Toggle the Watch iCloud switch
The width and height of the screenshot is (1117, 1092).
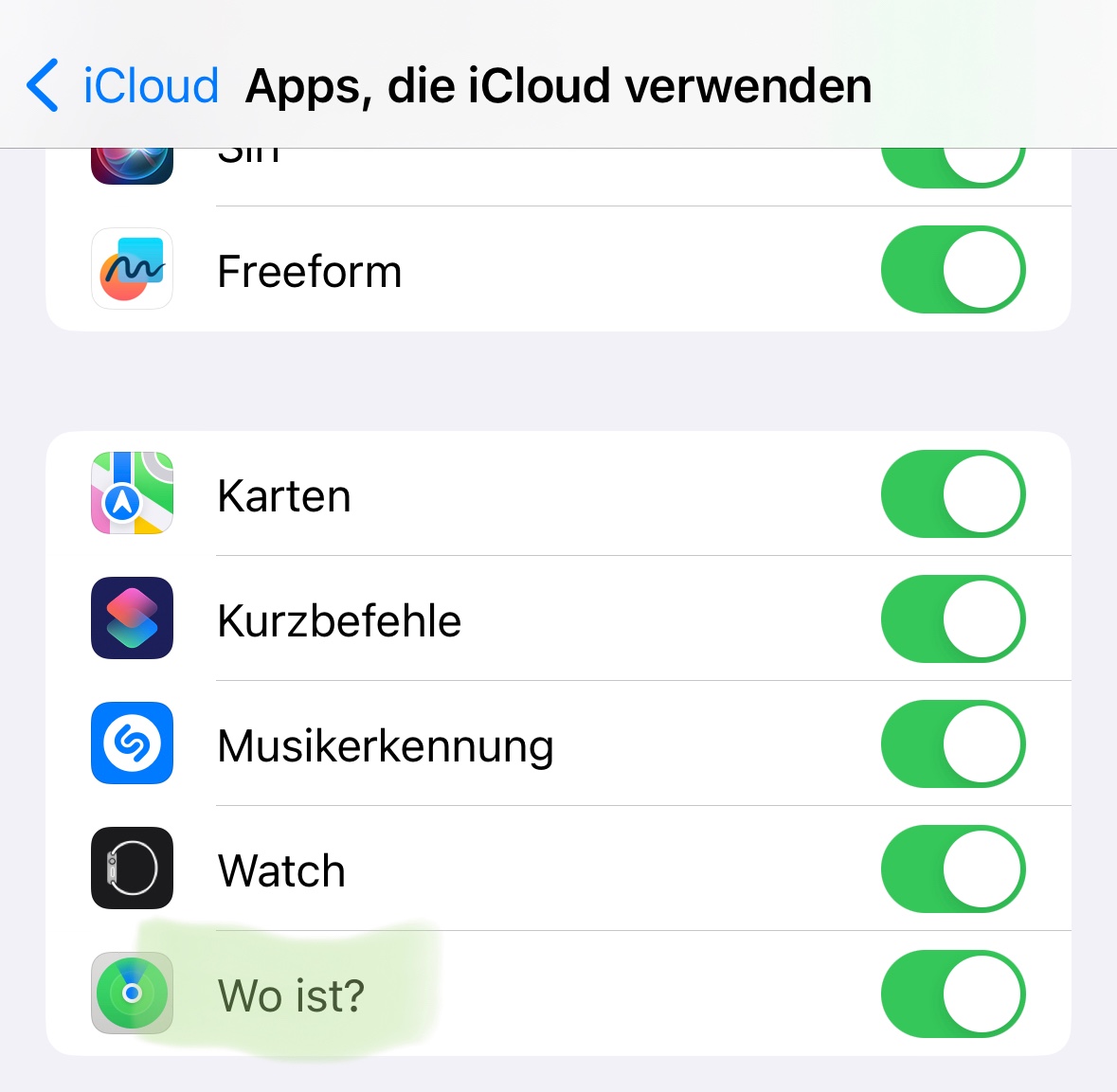coord(953,869)
